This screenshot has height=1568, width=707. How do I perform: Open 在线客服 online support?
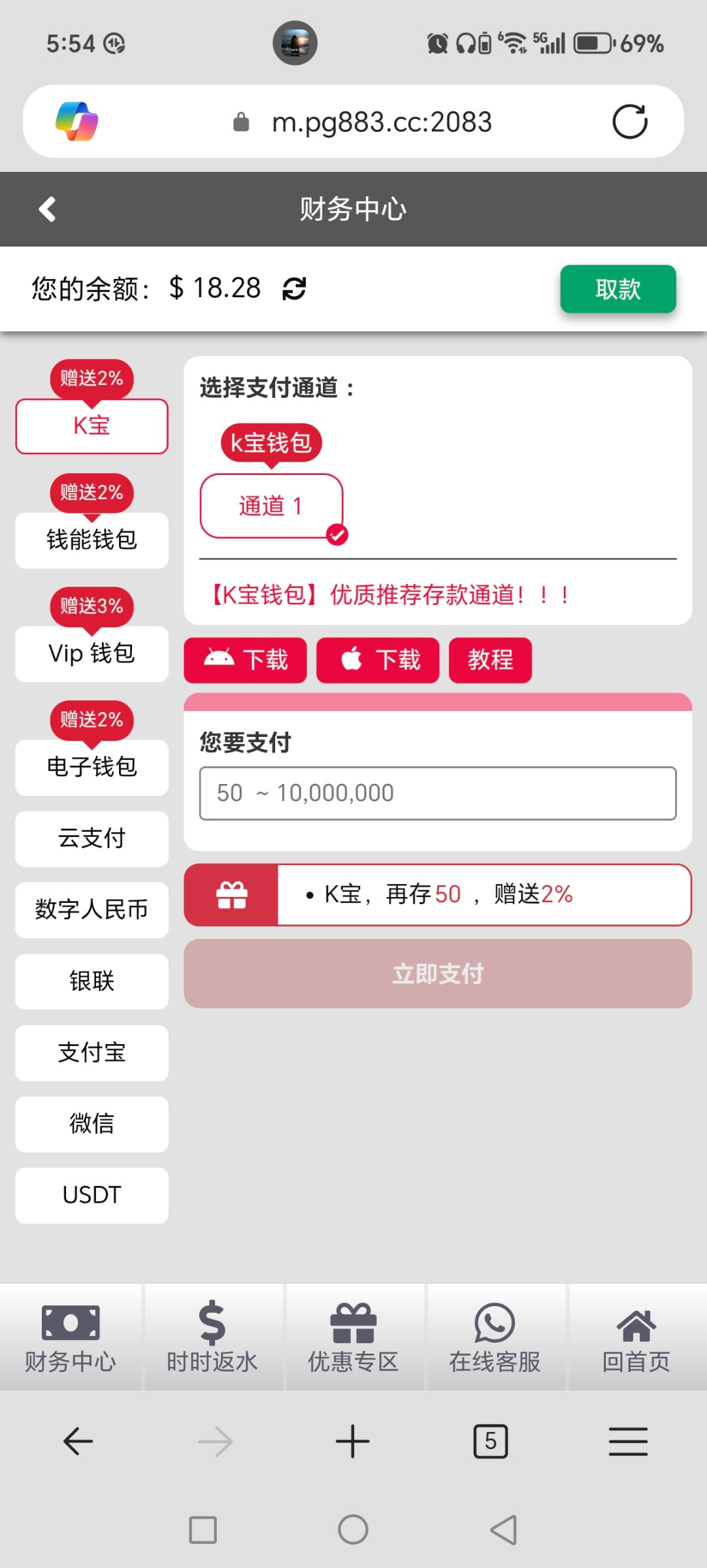495,1337
